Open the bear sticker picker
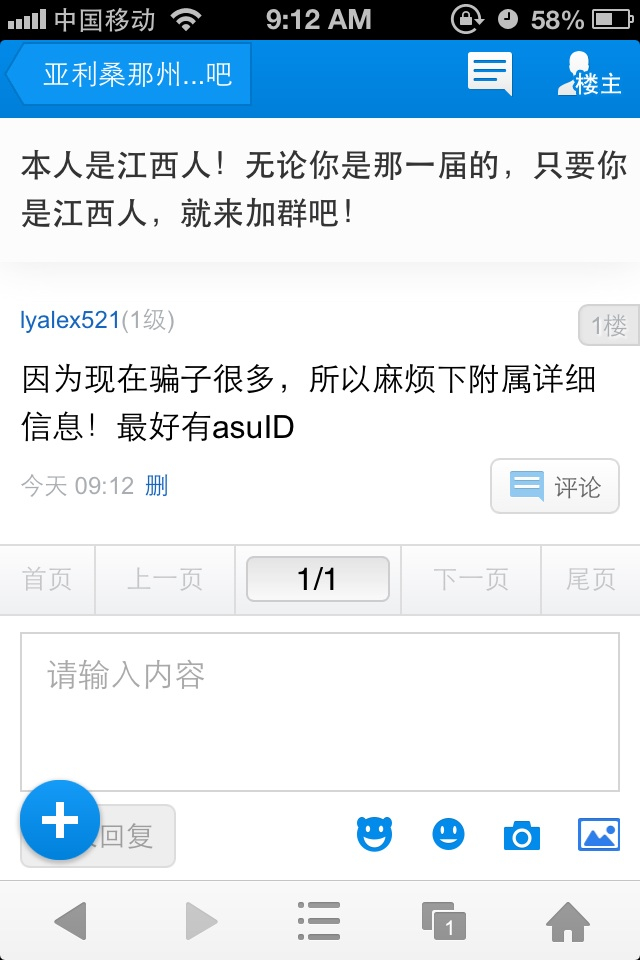This screenshot has width=640, height=960. coord(374,834)
